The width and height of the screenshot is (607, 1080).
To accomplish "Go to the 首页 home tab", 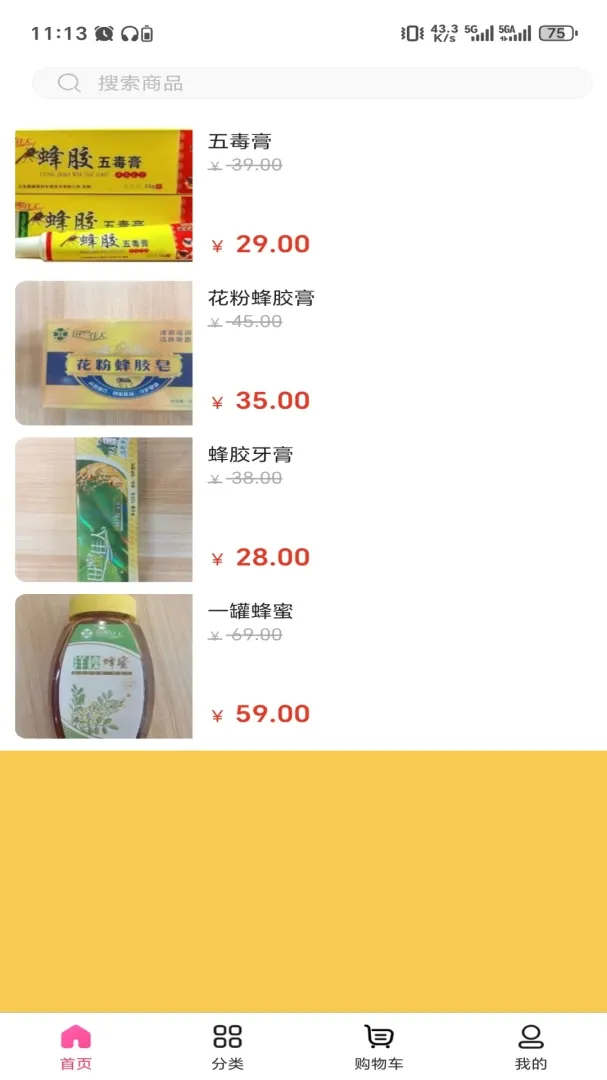I will [76, 1046].
